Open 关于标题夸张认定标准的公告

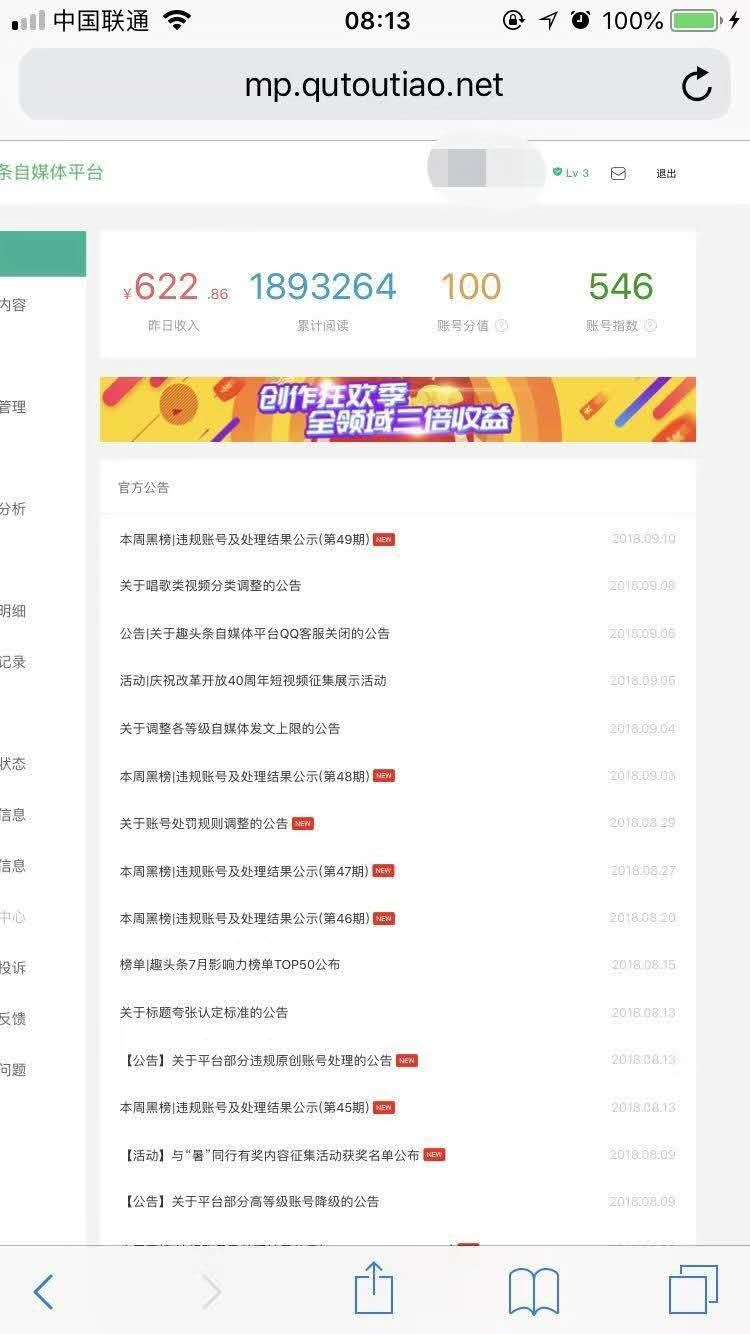(204, 1013)
